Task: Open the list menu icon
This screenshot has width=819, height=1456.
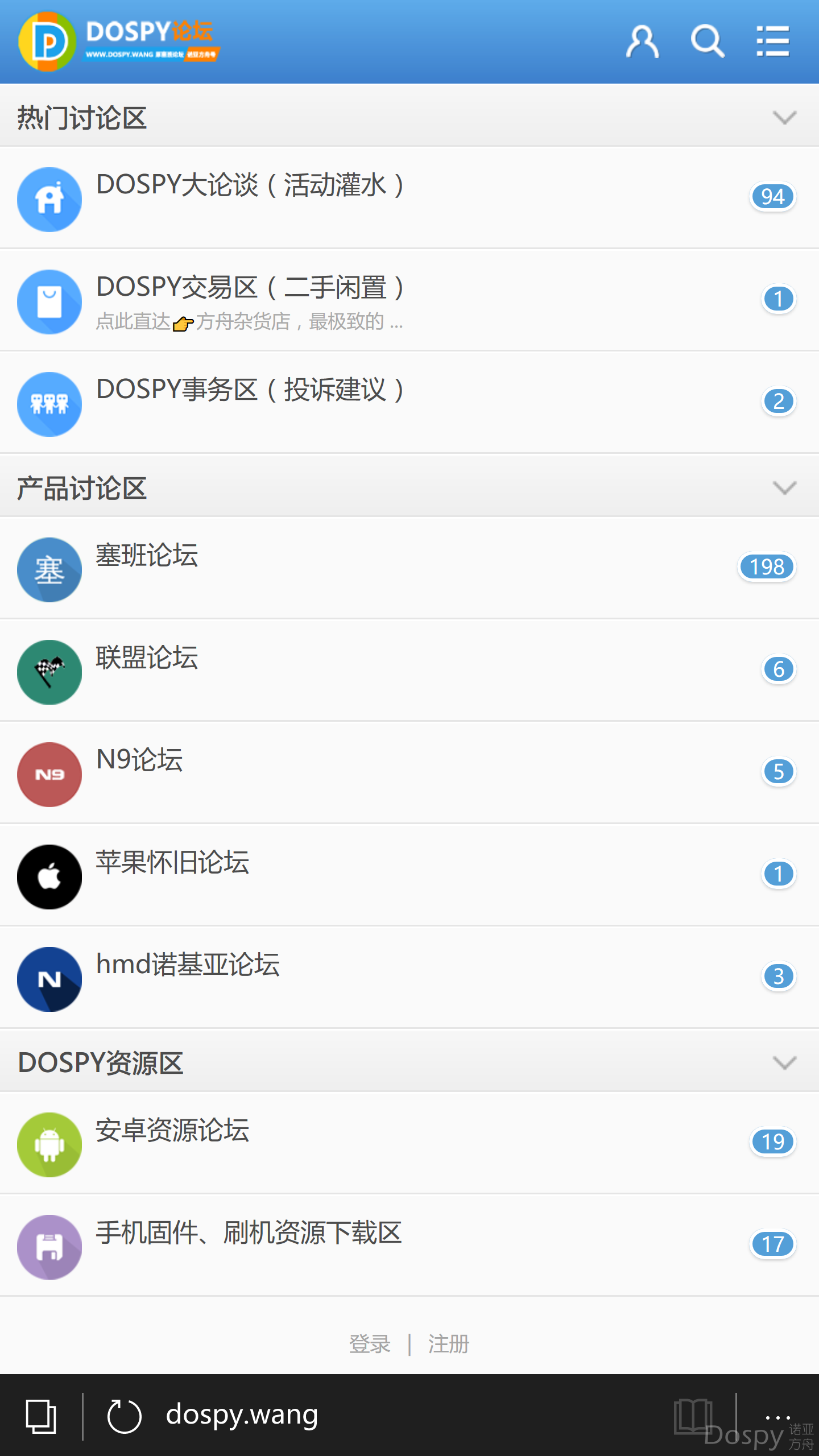Action: [x=773, y=42]
